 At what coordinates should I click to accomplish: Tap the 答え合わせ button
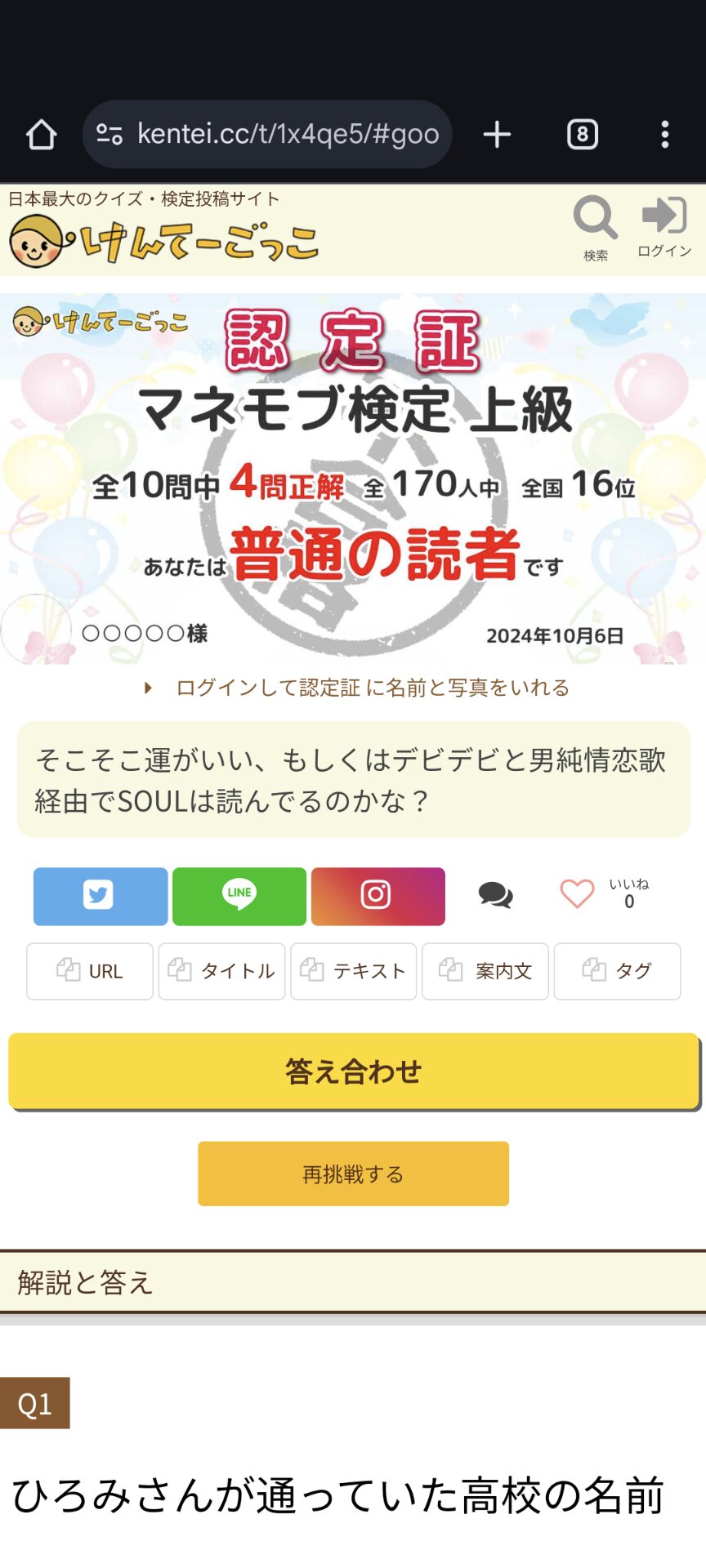[353, 1071]
